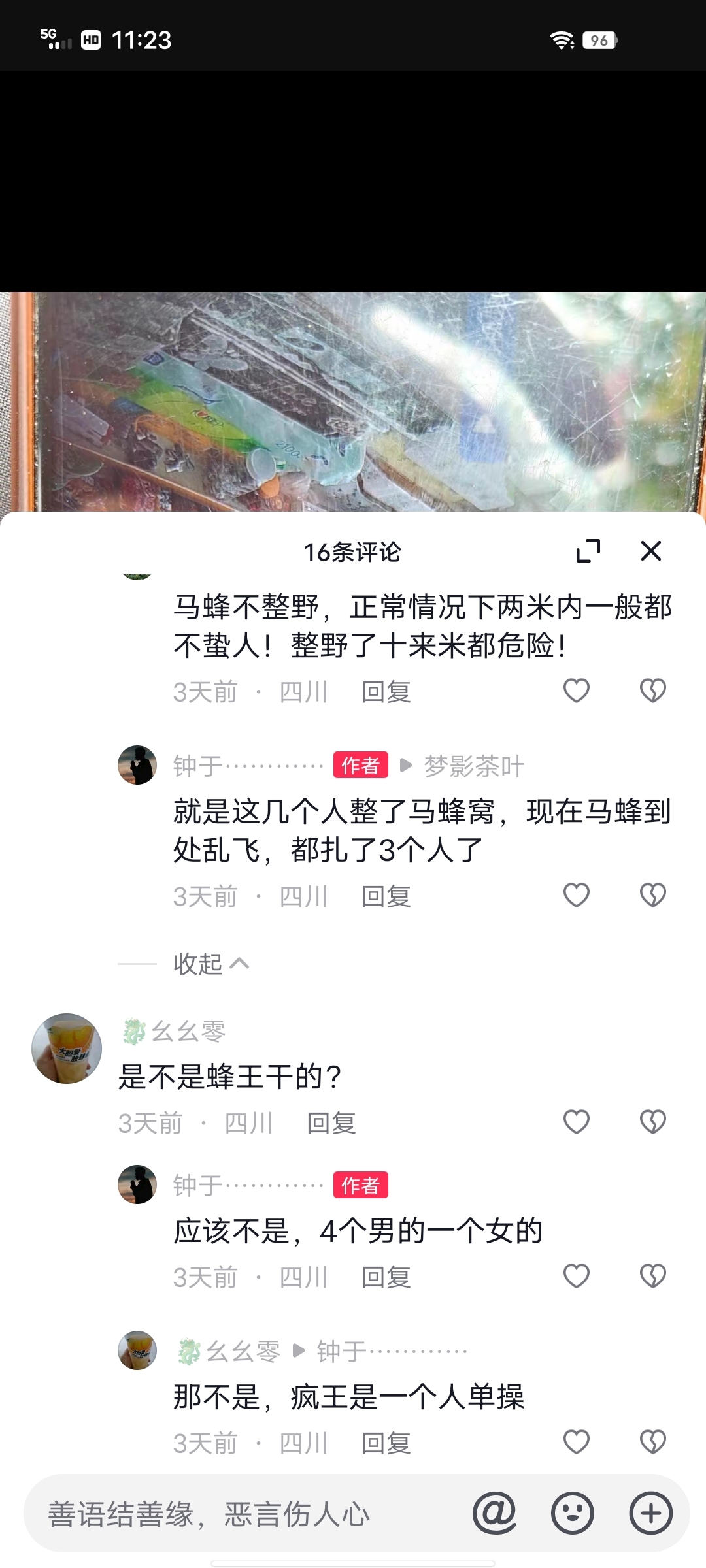Tap the comment input field

pyautogui.click(x=248, y=1514)
